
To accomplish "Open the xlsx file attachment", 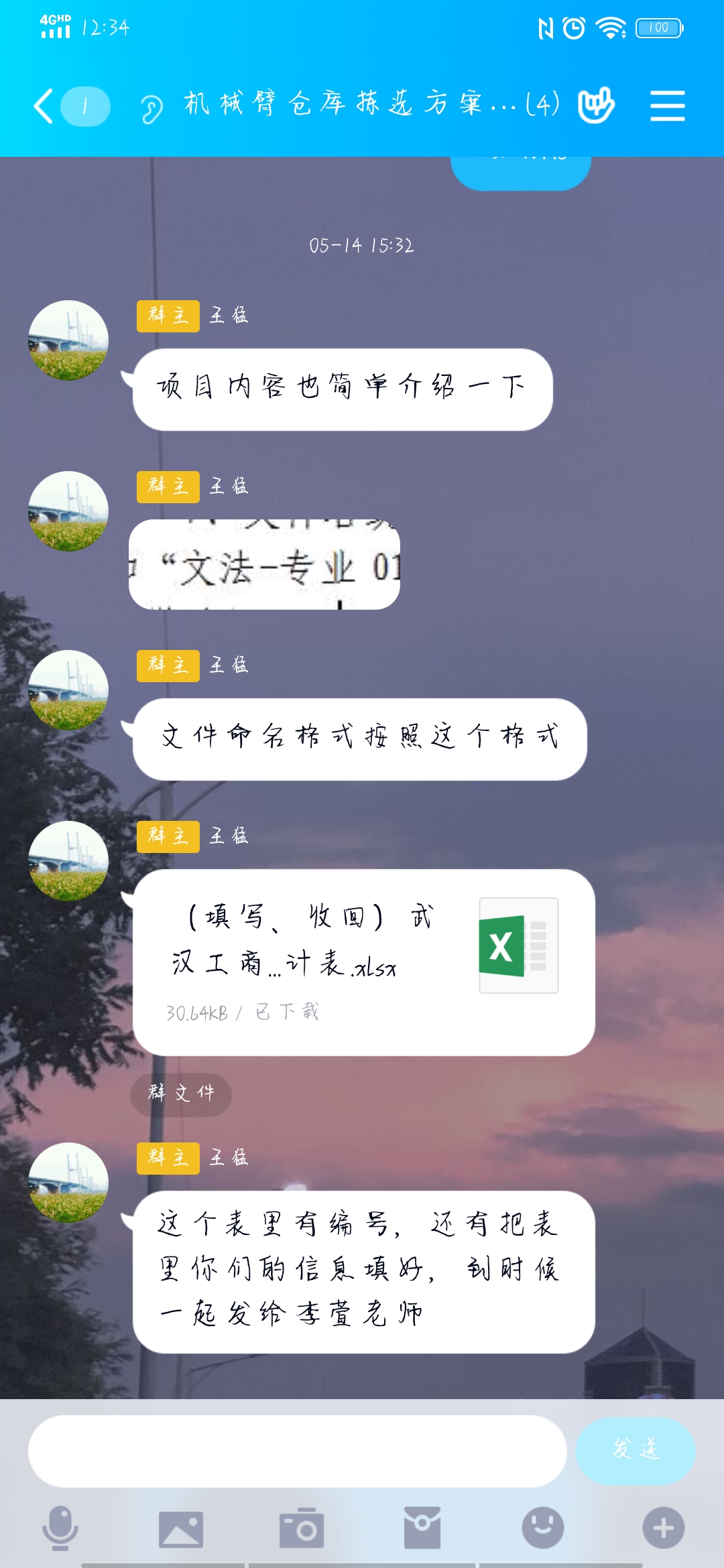I will 363,962.
